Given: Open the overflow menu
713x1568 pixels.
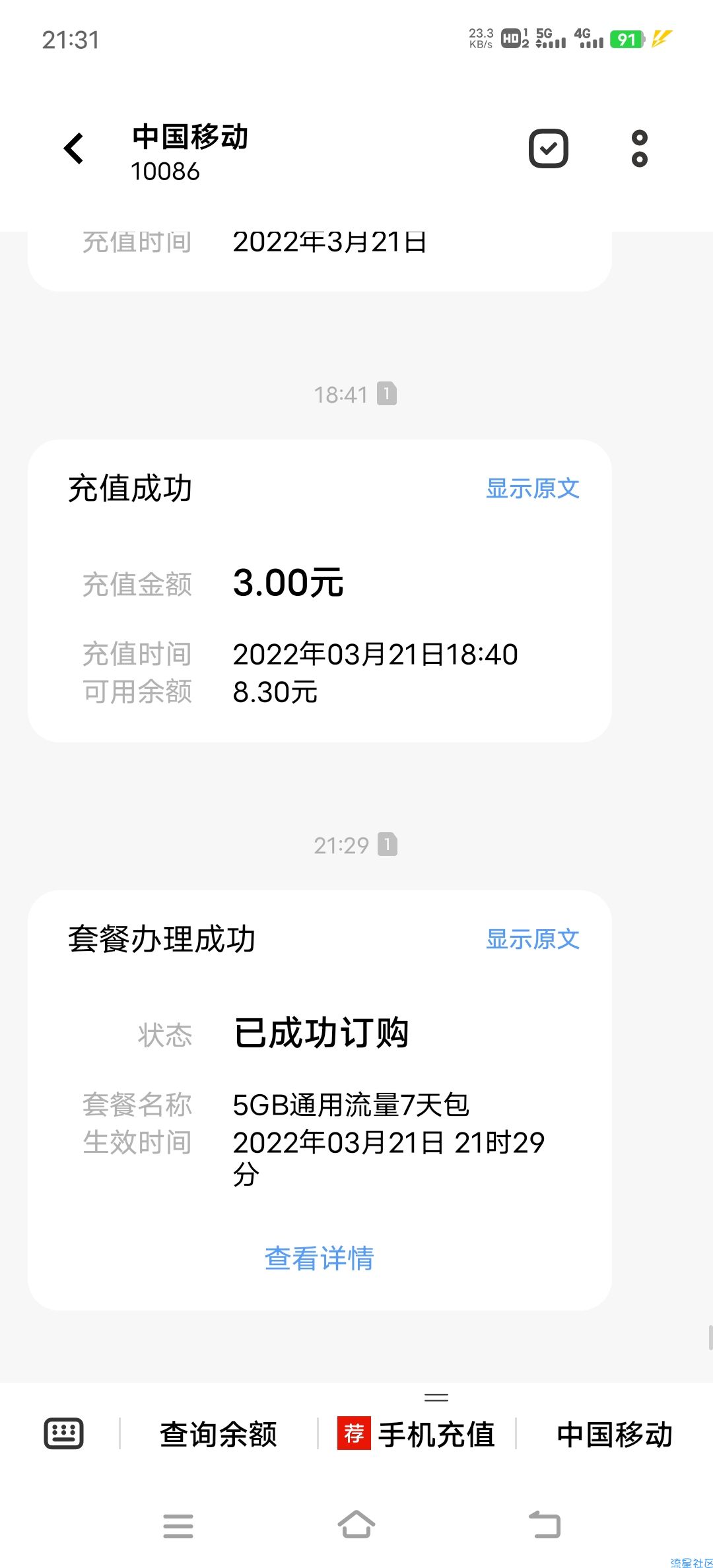Looking at the screenshot, I should click(639, 148).
